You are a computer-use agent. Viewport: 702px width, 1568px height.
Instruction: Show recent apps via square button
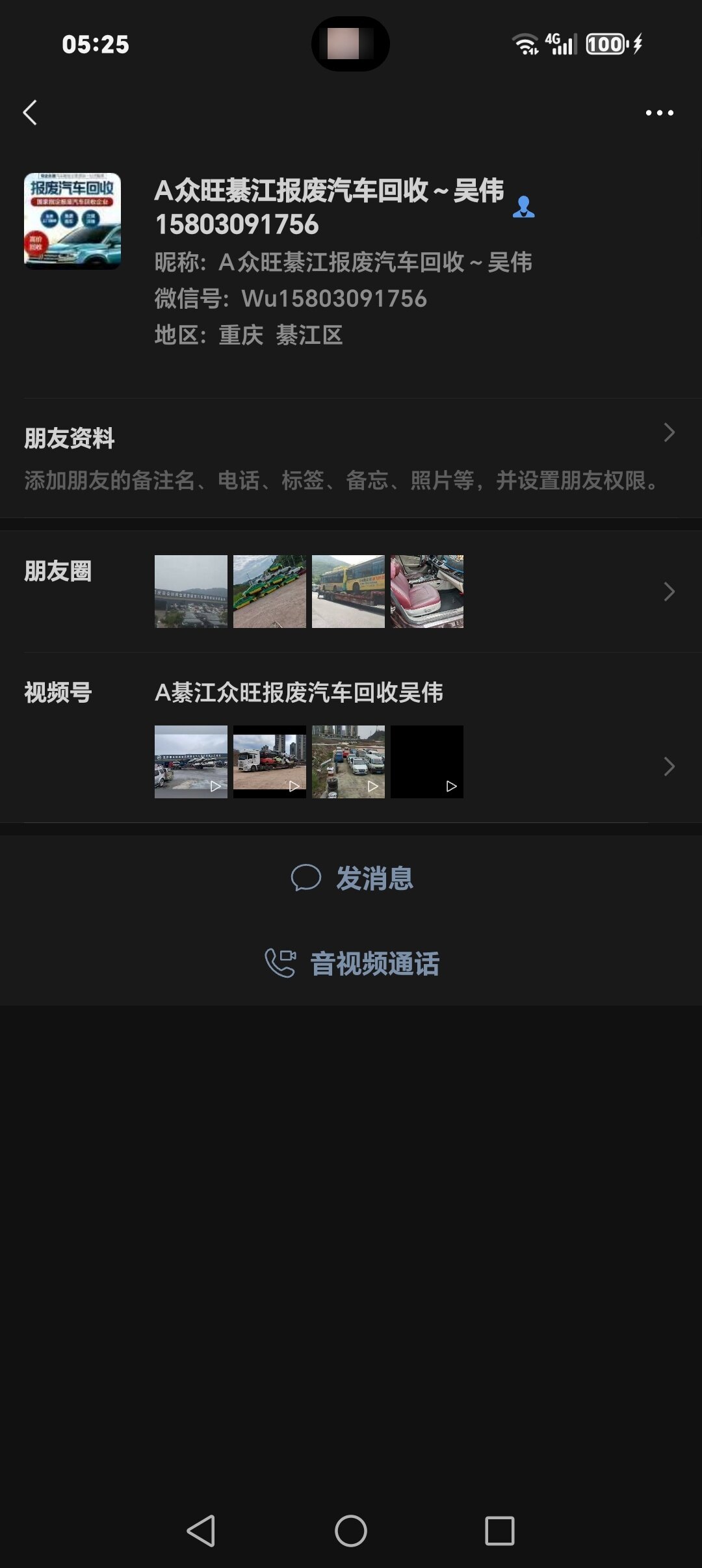(500, 1531)
